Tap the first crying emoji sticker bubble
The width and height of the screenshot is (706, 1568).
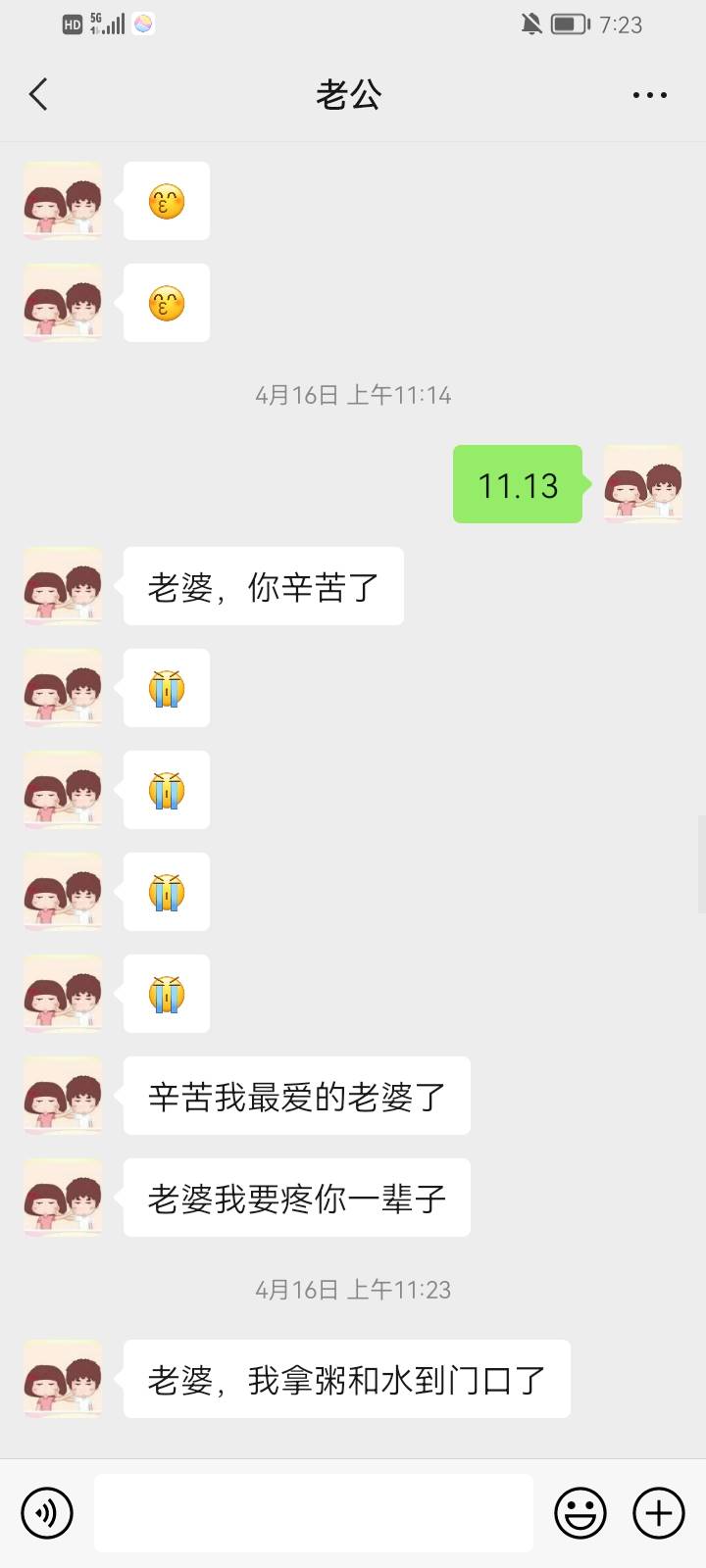click(166, 688)
